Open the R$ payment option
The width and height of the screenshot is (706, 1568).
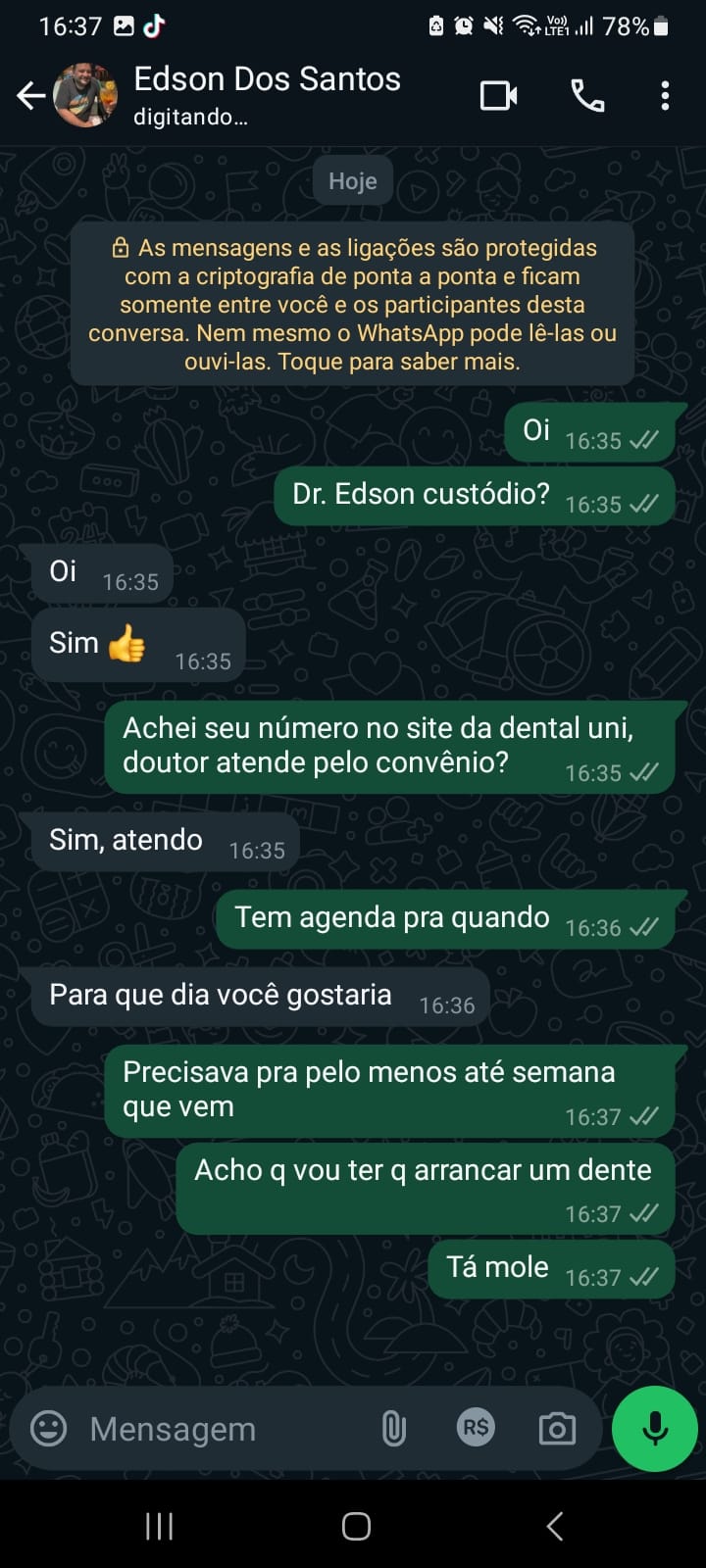point(476,1428)
